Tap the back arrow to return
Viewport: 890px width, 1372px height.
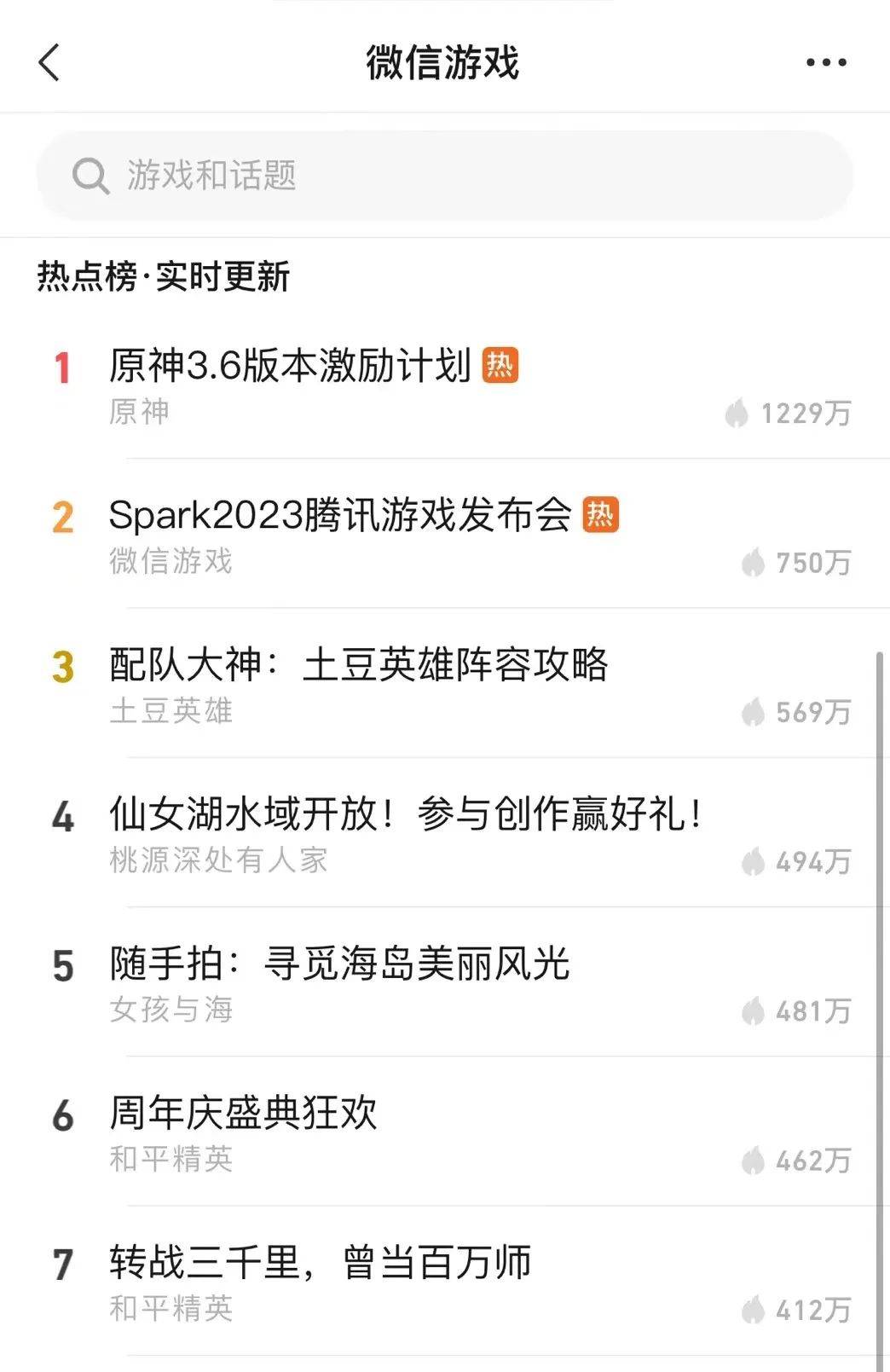coord(49,63)
